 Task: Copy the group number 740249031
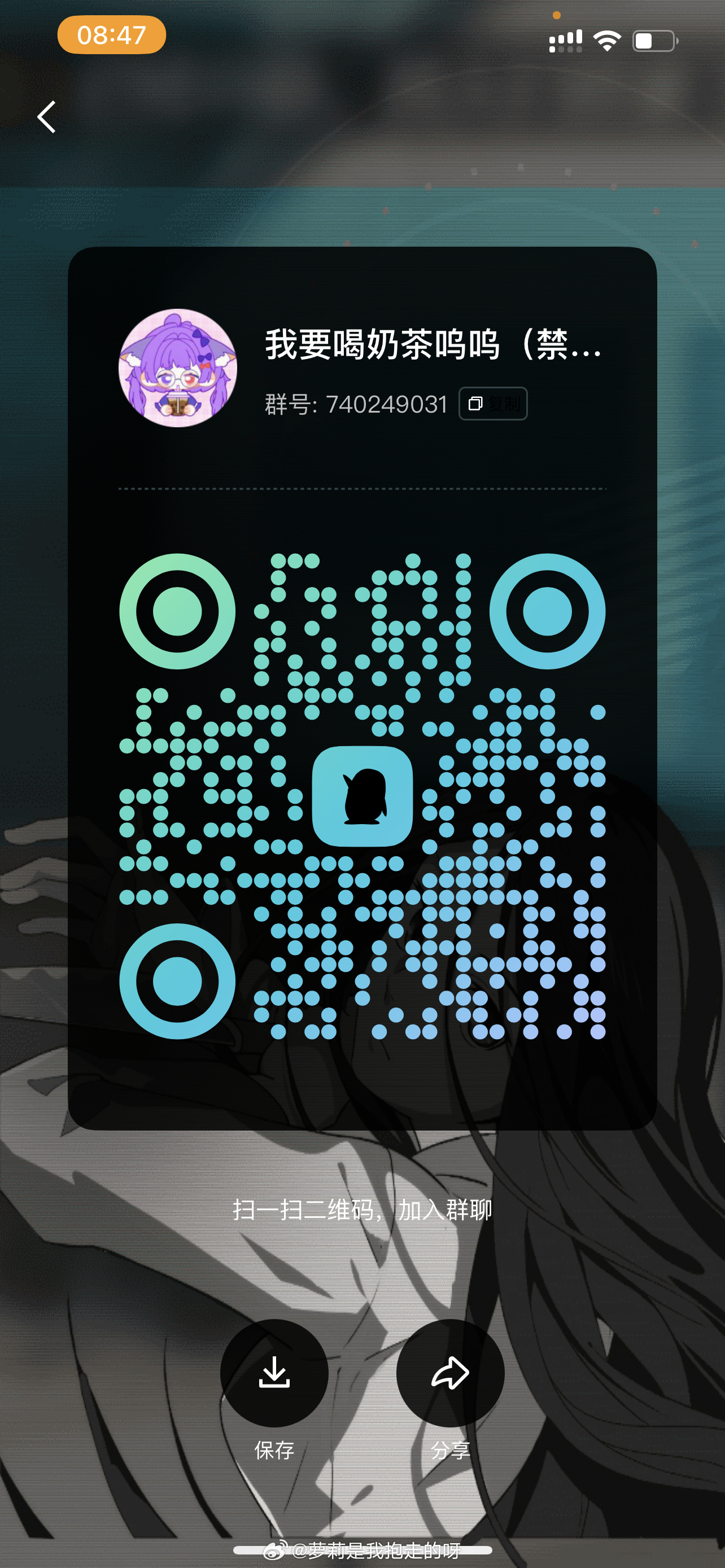pos(492,404)
